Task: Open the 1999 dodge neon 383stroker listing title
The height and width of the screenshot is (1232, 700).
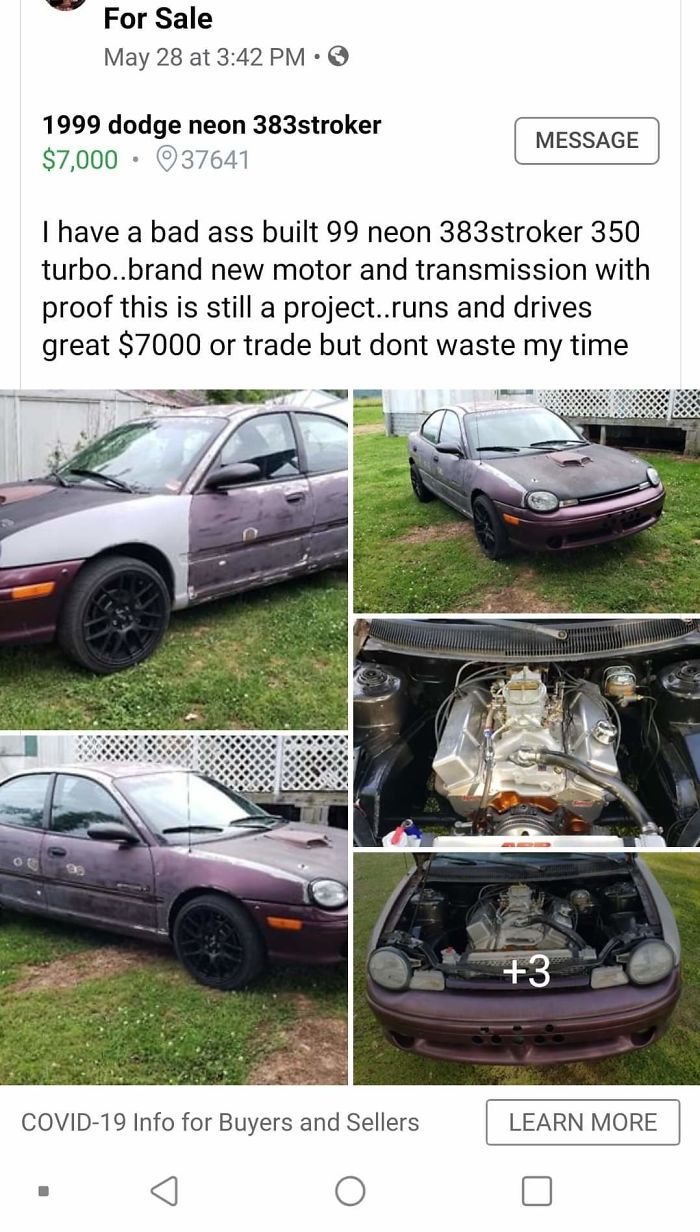Action: tap(212, 125)
